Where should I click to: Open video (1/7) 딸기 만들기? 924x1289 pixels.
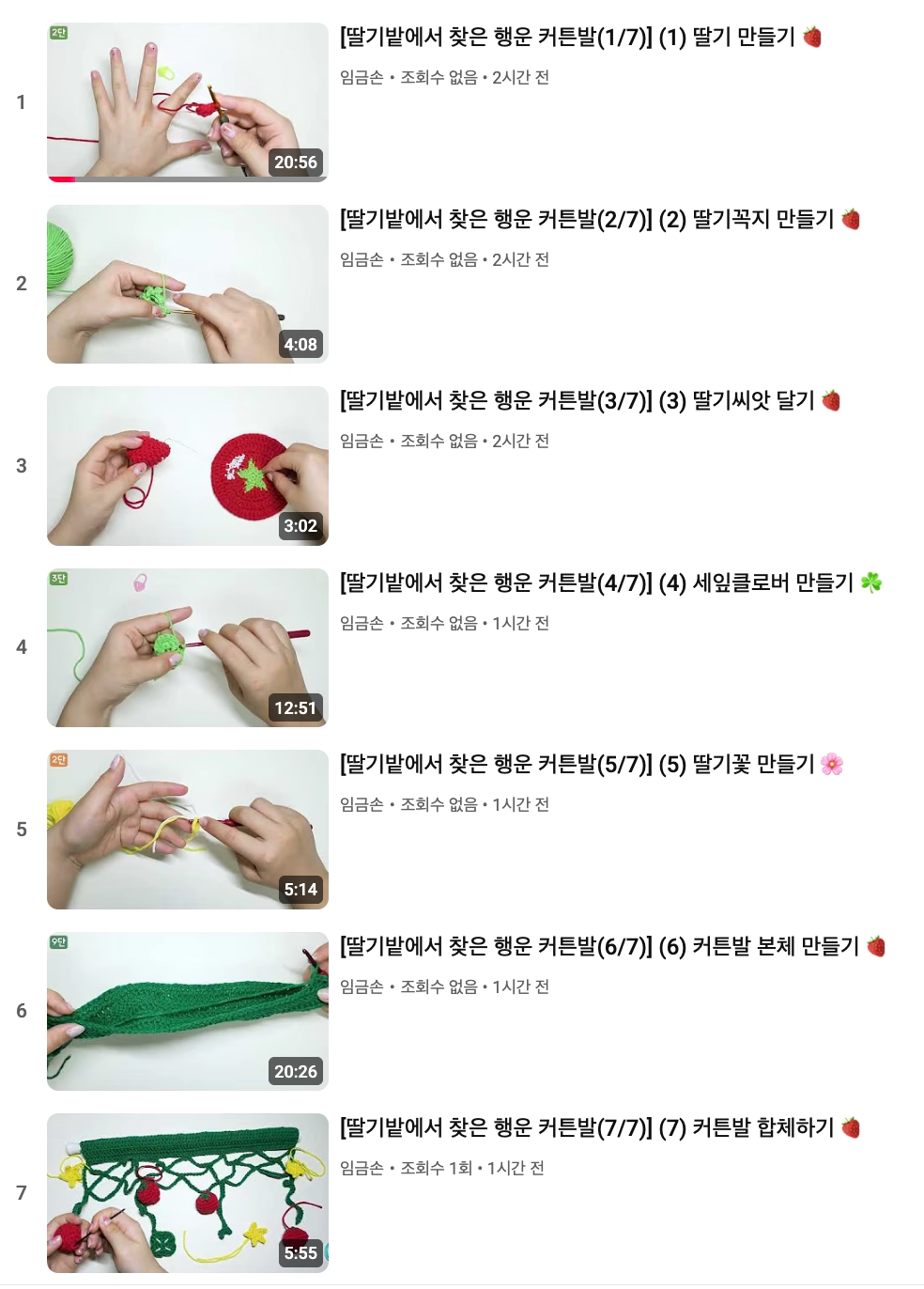[188, 102]
